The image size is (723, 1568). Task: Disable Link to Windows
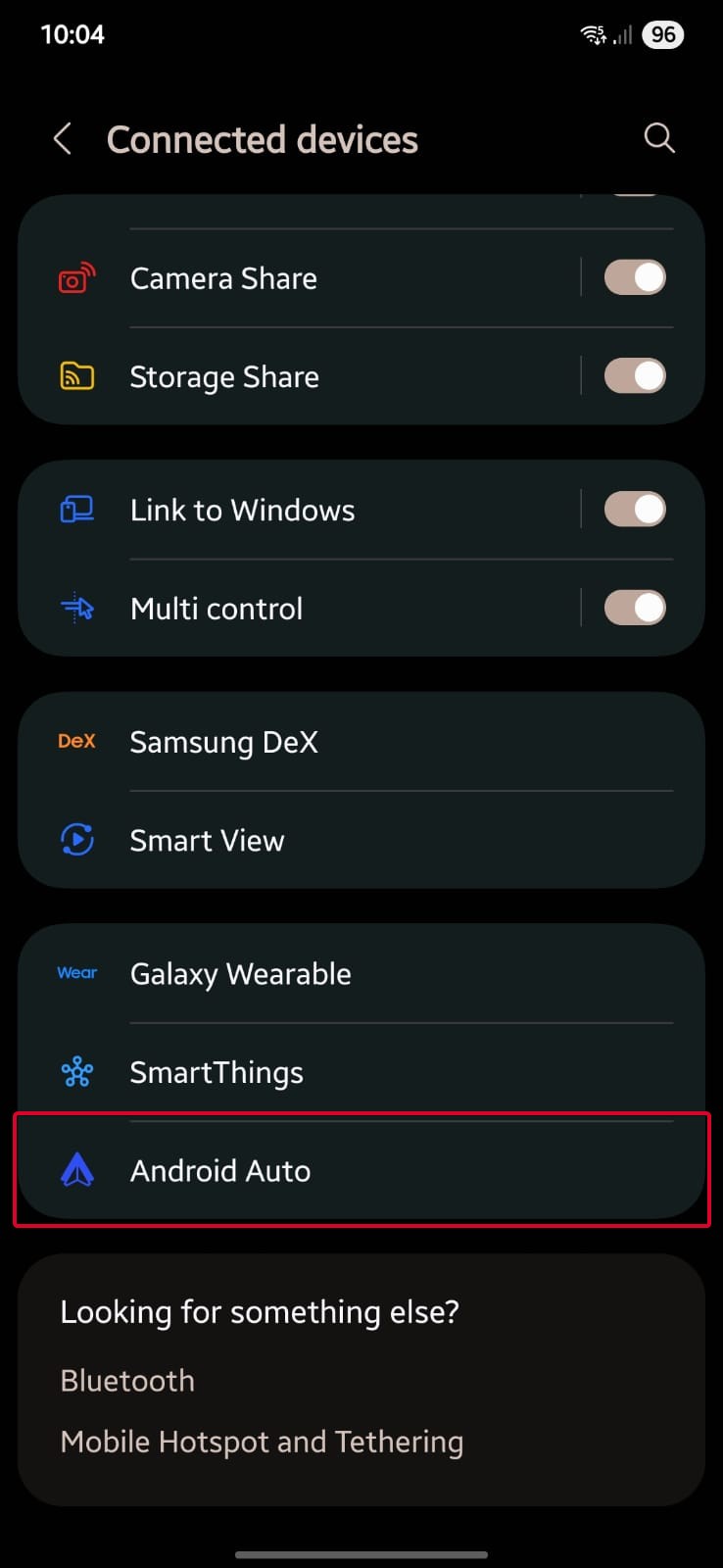tap(634, 509)
